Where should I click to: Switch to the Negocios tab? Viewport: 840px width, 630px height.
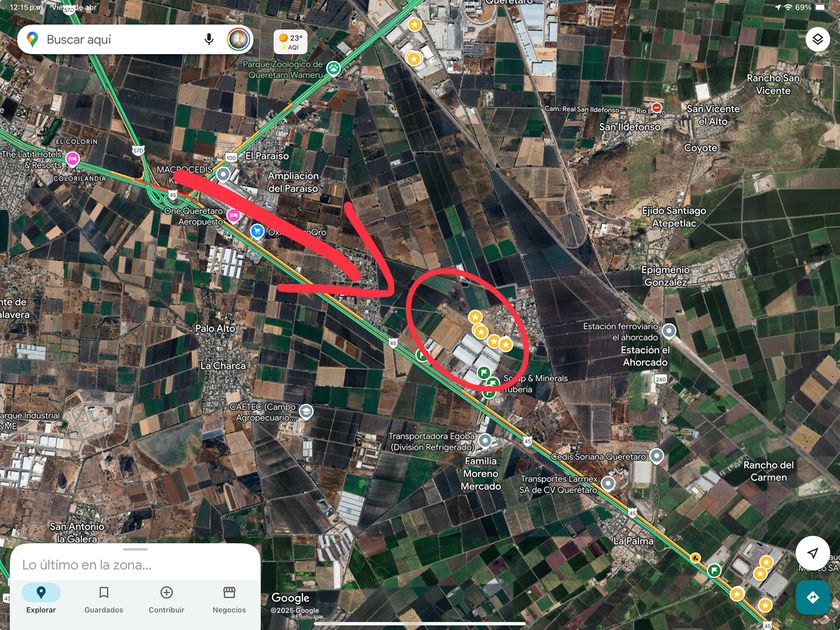click(x=229, y=598)
